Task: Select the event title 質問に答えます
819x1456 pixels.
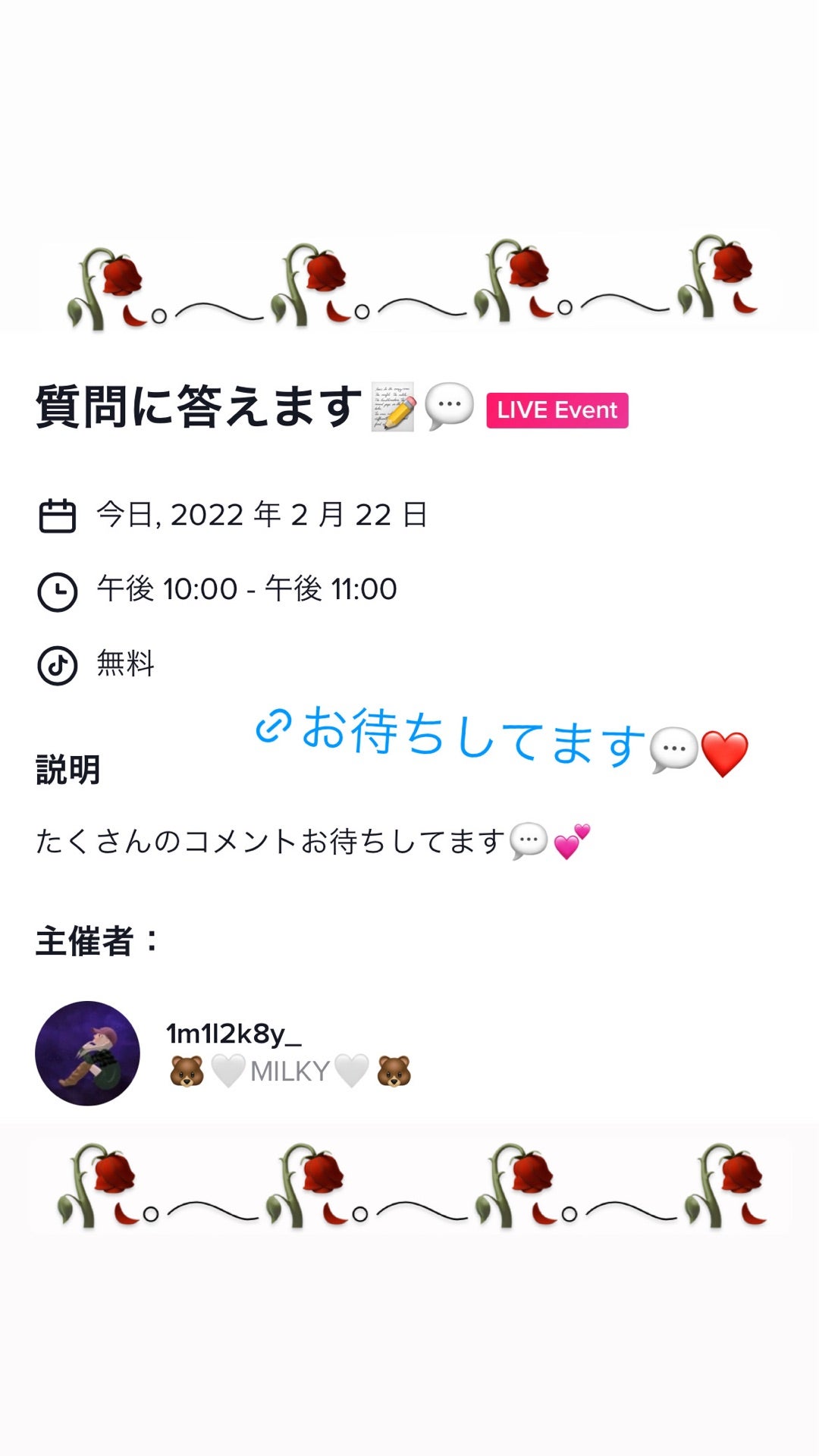Action: 197,408
